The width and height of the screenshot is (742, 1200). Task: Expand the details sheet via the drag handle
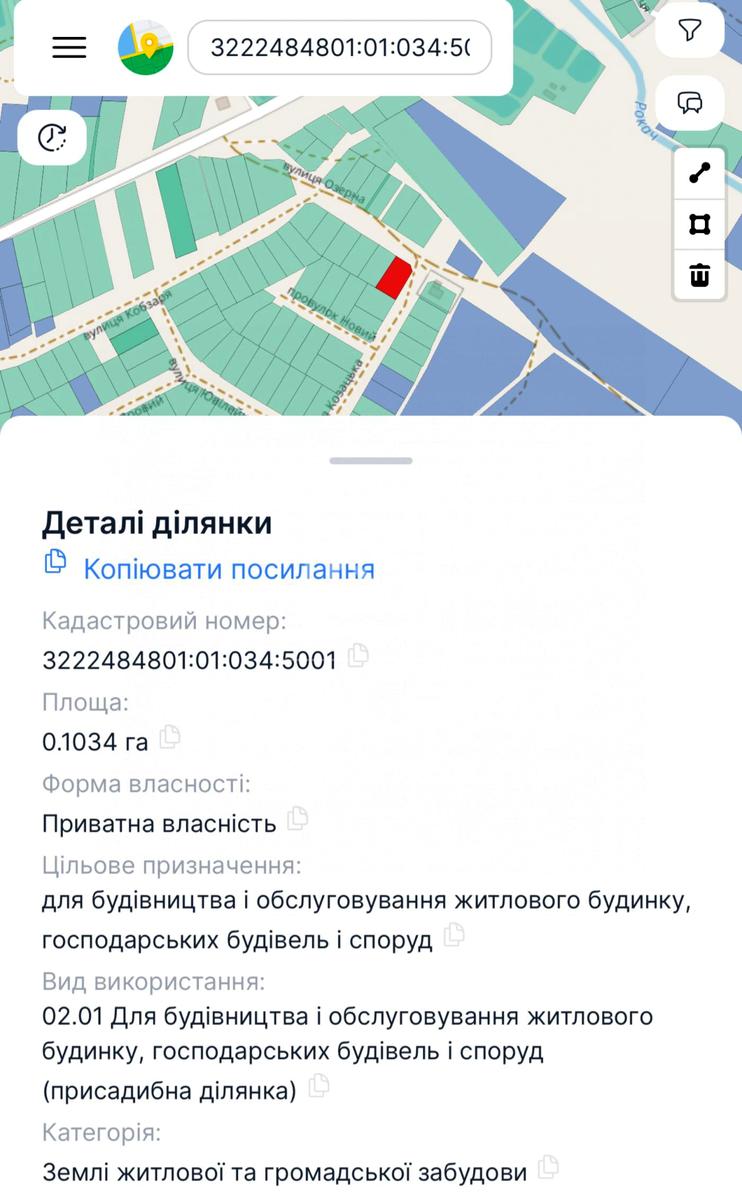click(x=371, y=461)
